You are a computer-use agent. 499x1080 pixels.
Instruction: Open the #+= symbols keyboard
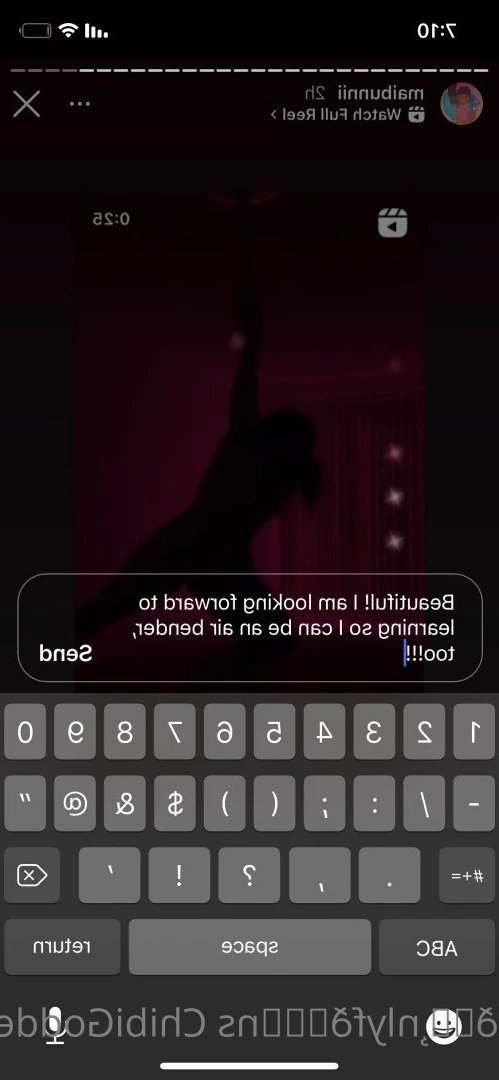point(467,875)
